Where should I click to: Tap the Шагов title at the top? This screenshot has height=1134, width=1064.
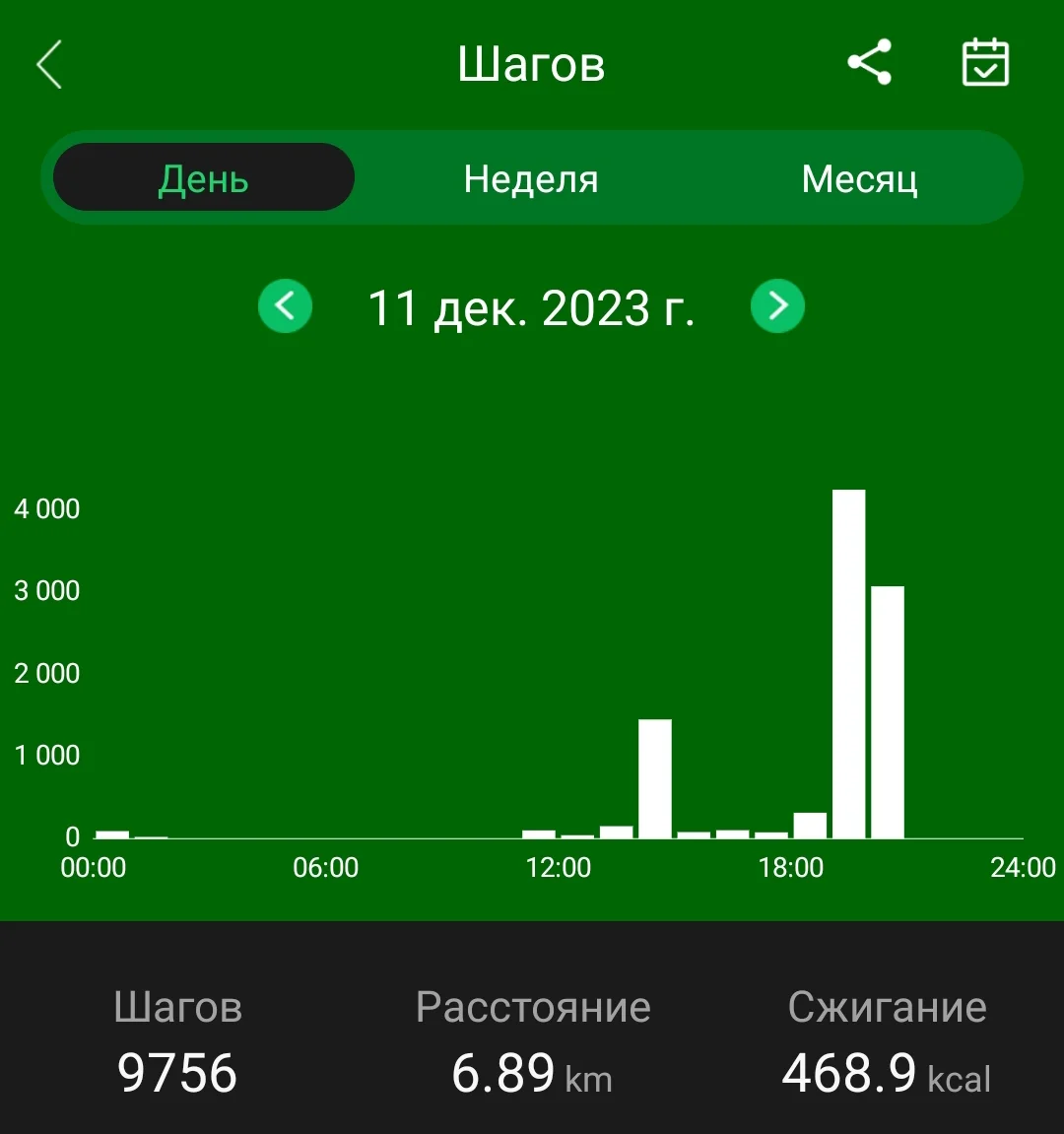click(531, 63)
